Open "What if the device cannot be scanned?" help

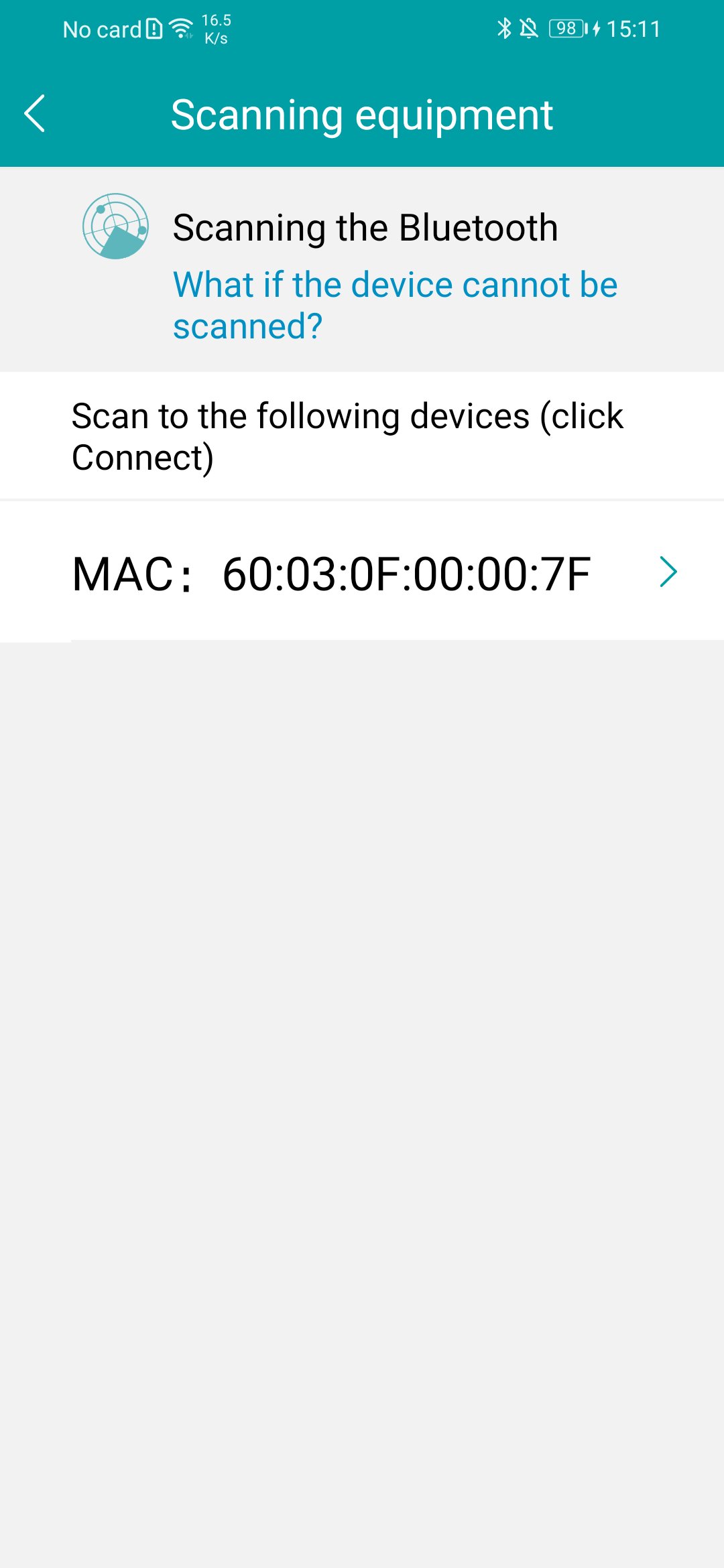tap(395, 305)
